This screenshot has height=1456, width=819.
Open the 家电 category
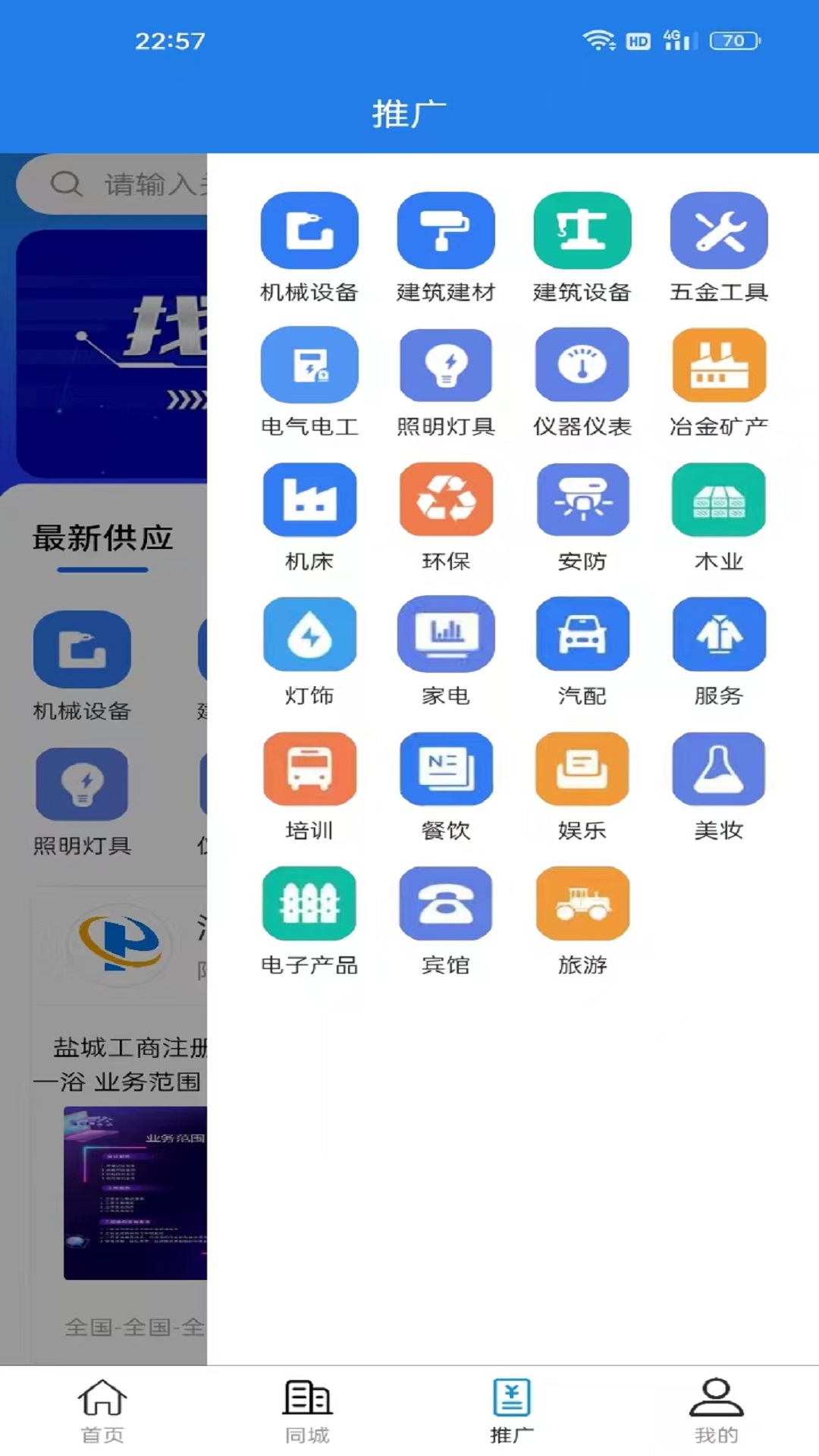click(x=445, y=635)
